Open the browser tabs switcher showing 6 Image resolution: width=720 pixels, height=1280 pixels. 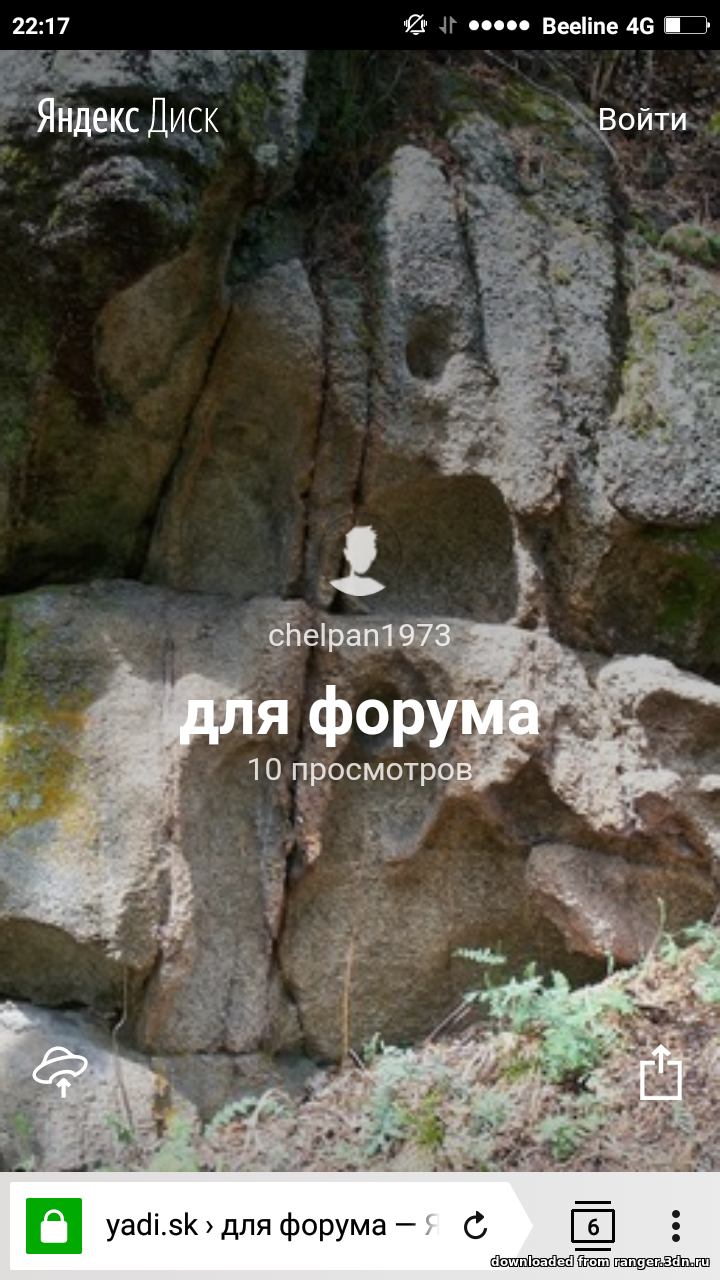(x=593, y=1226)
